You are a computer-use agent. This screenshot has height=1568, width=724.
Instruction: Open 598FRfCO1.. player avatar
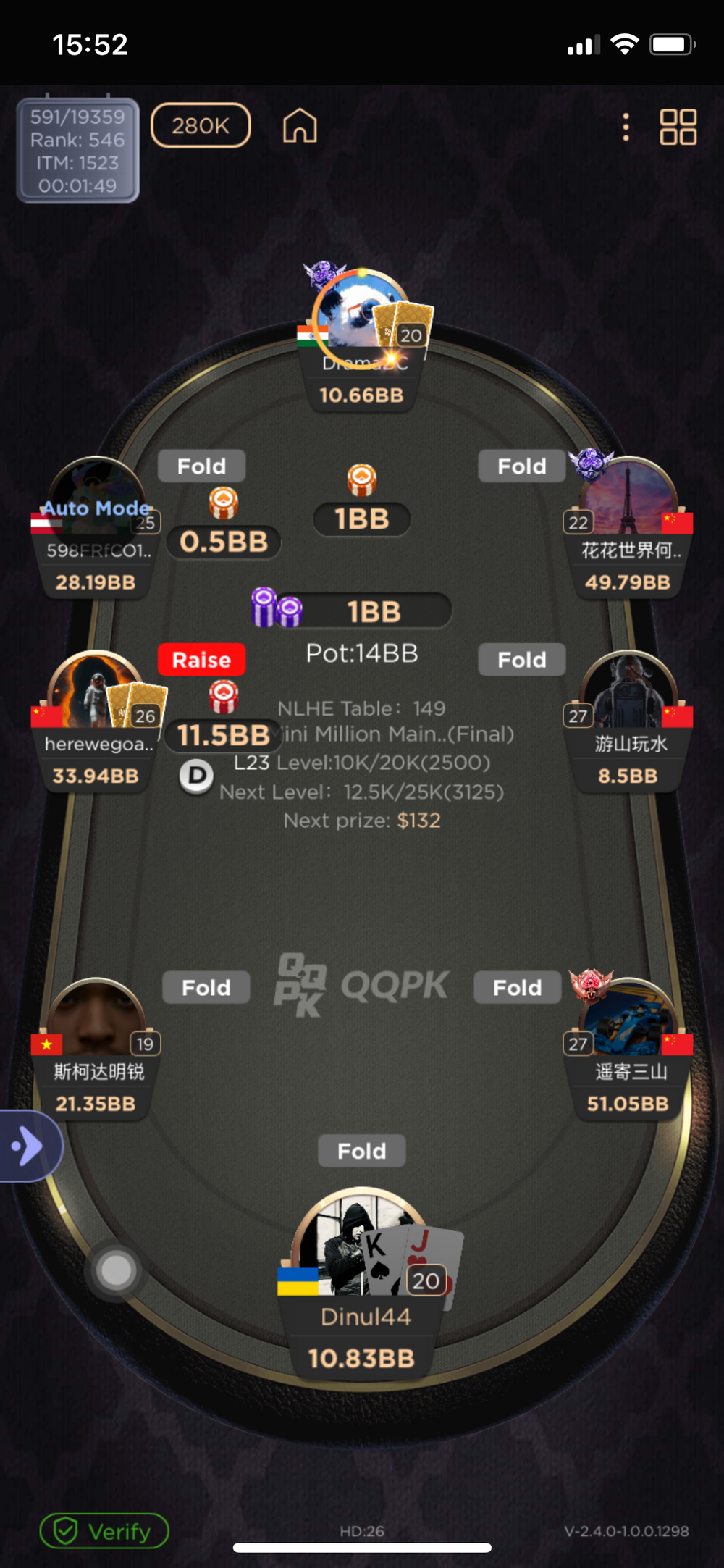(x=96, y=498)
